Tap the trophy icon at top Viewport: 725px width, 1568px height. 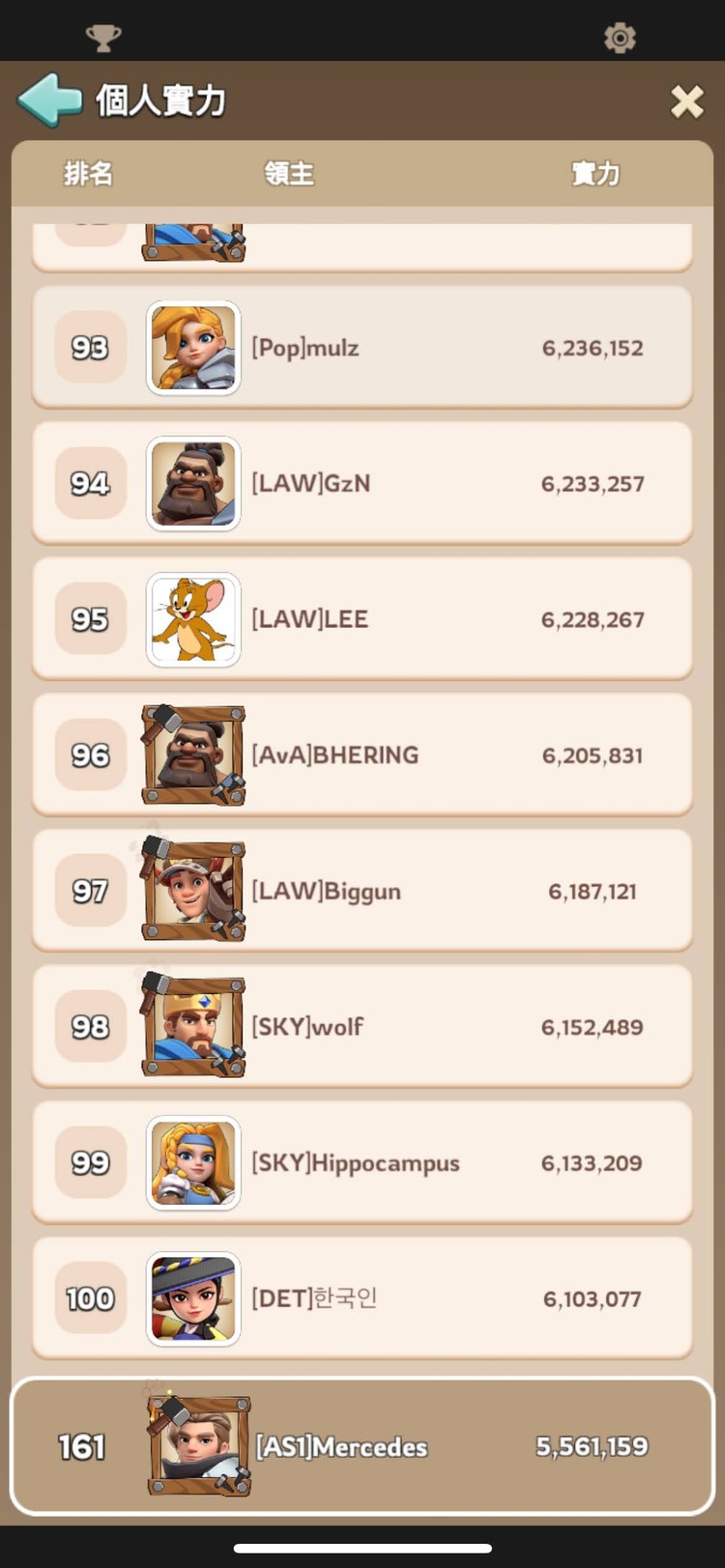tap(102, 38)
